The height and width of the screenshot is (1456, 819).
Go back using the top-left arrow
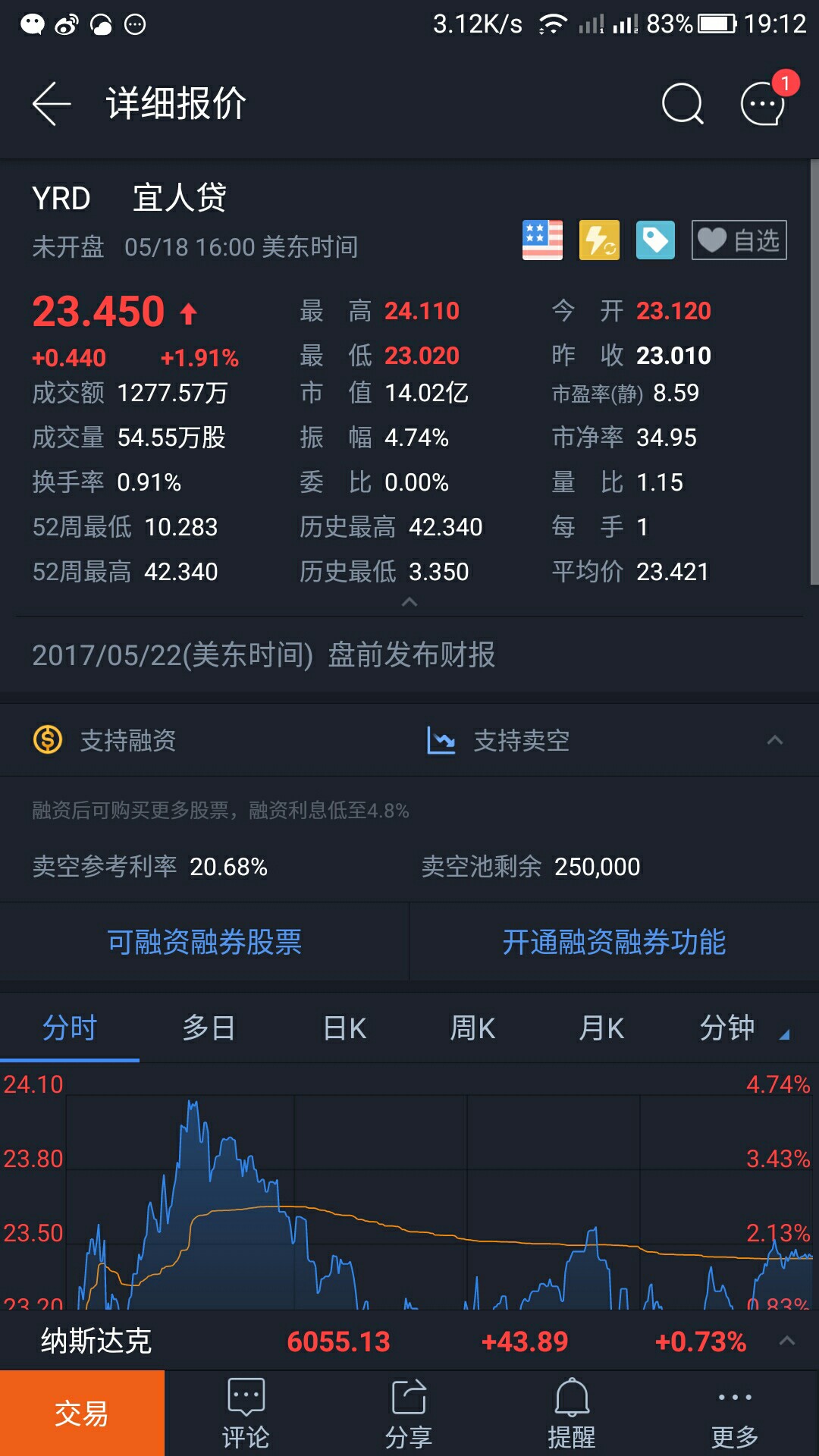click(52, 103)
